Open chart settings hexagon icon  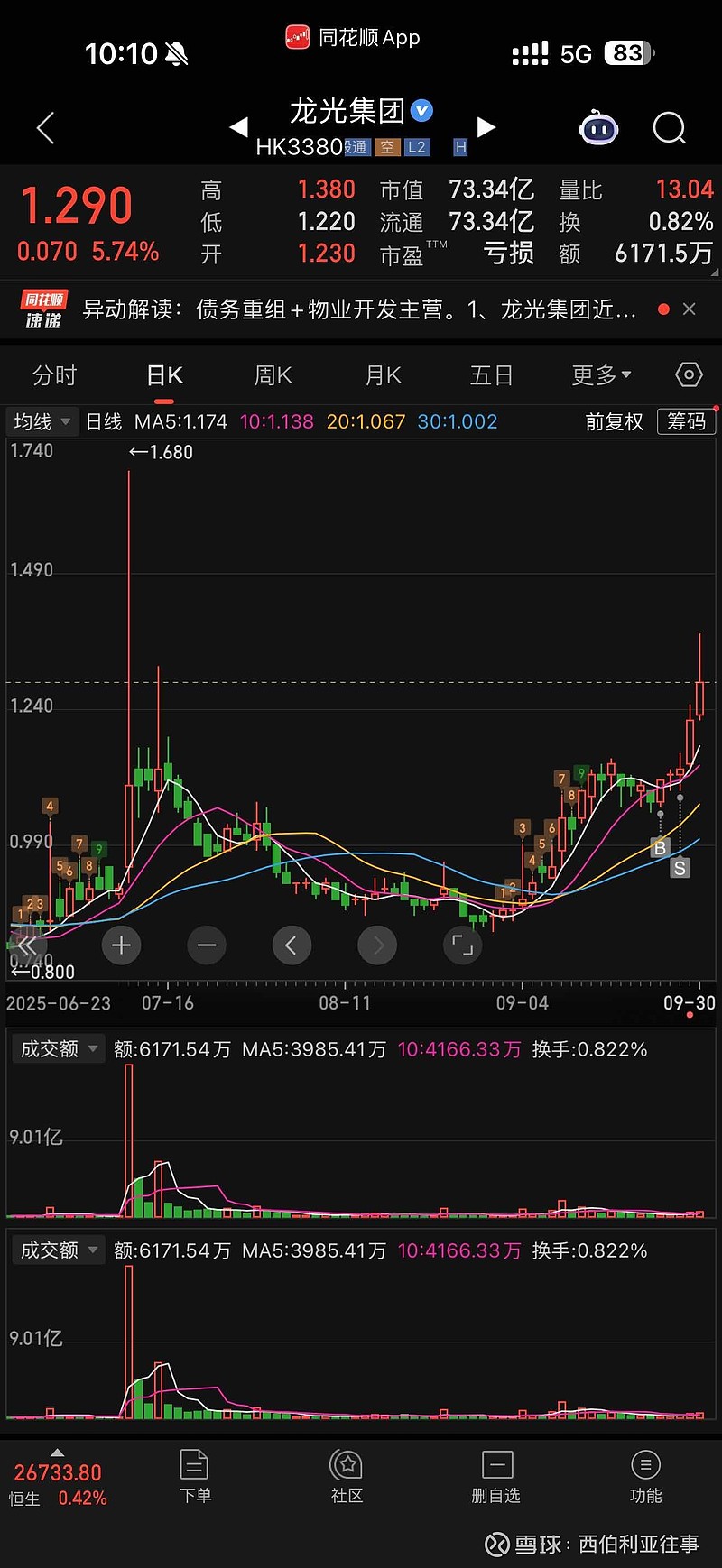pos(689,375)
